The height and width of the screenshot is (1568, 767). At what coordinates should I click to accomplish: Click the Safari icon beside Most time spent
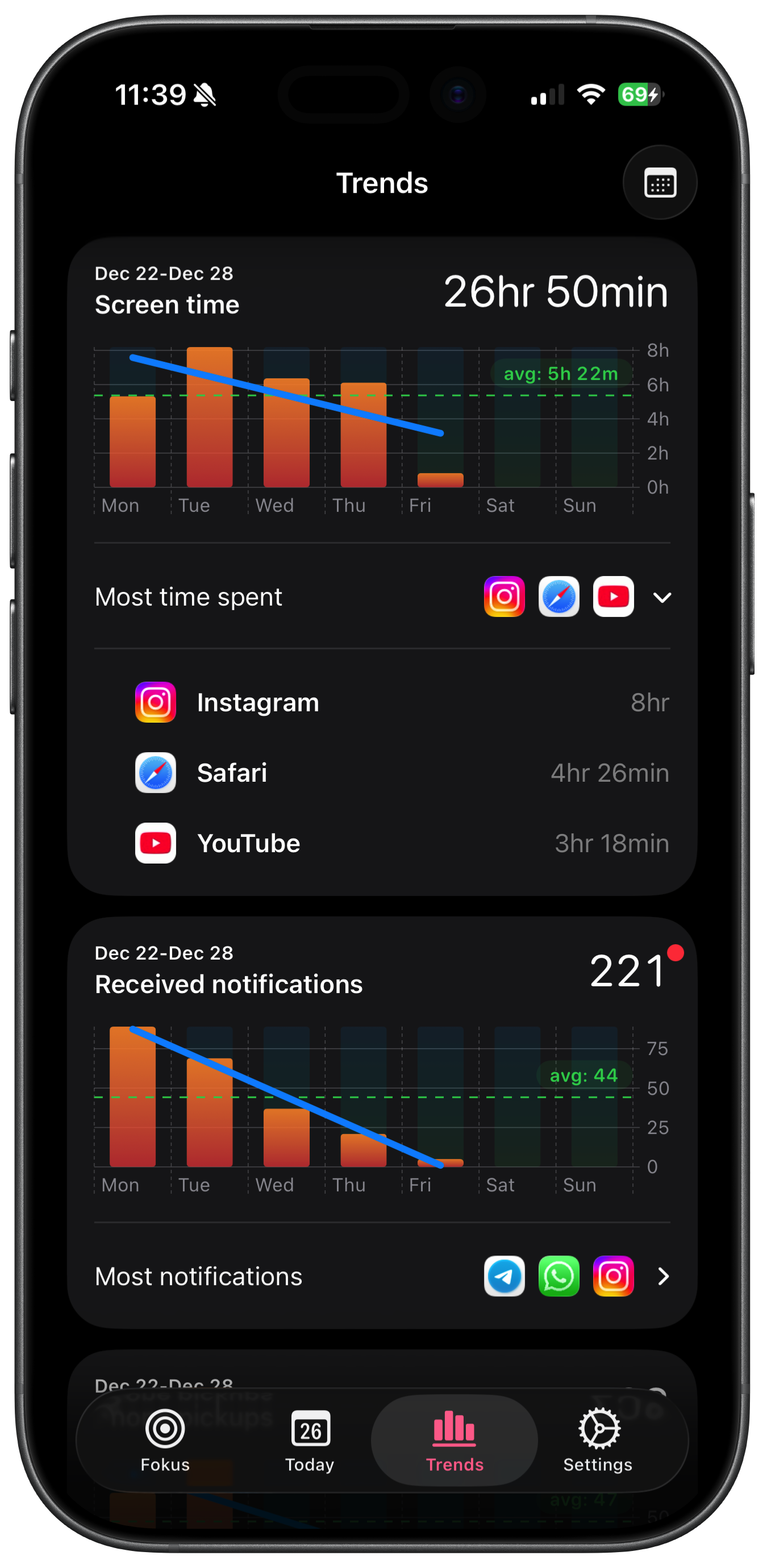click(558, 597)
